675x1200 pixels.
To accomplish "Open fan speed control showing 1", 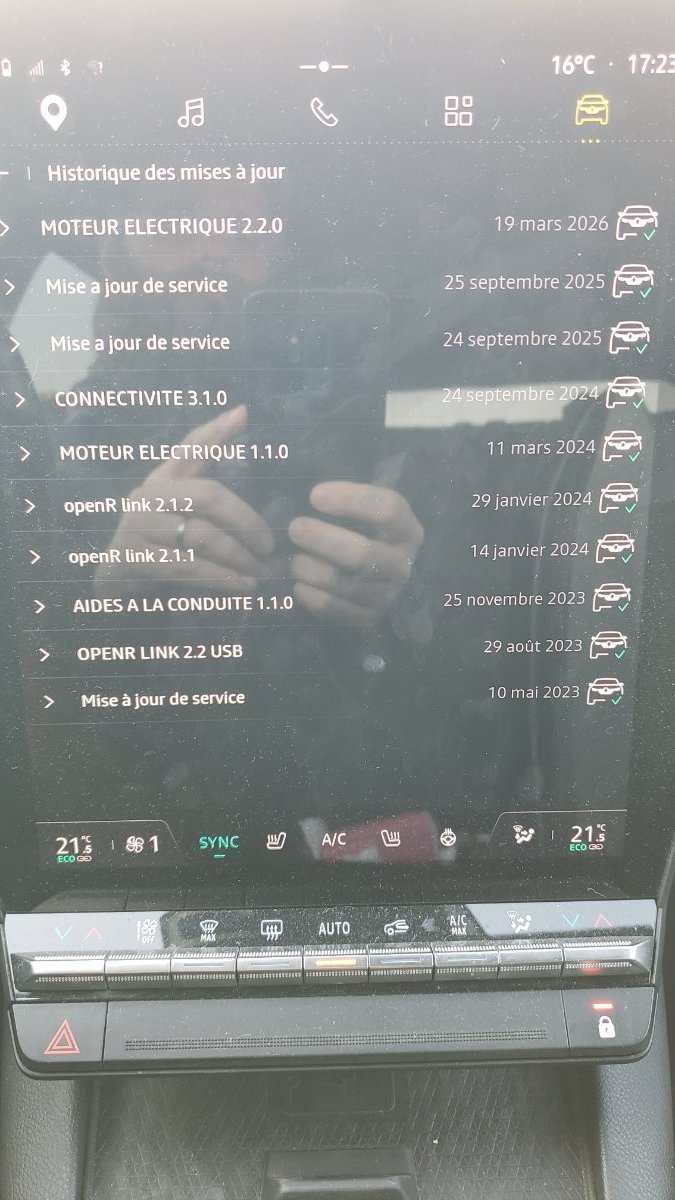I will point(143,845).
